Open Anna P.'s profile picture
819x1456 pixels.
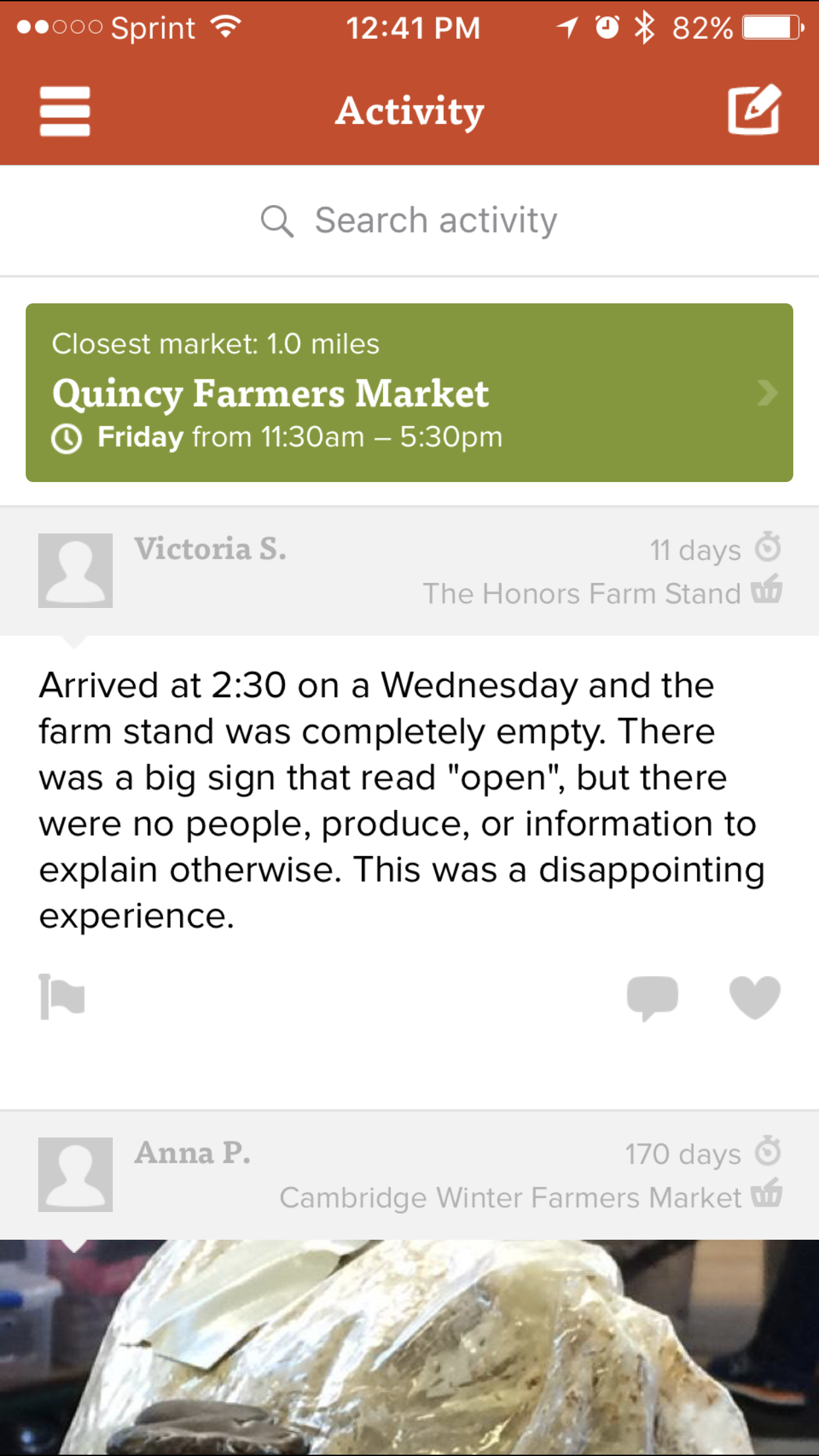point(75,1174)
